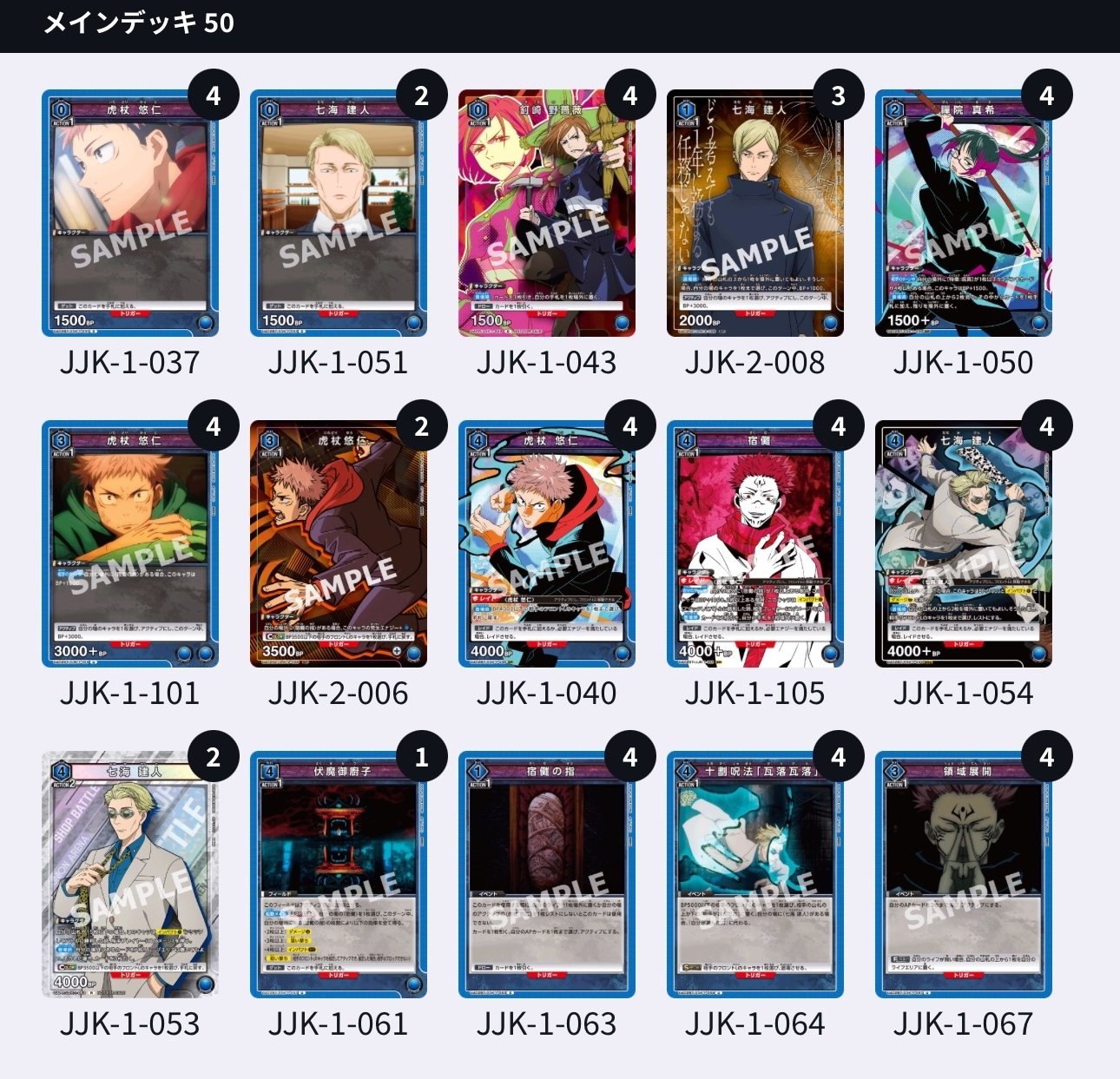Image resolution: width=1120 pixels, height=1079 pixels.
Task: Select card JJK-1-043
Action: click(x=547, y=213)
